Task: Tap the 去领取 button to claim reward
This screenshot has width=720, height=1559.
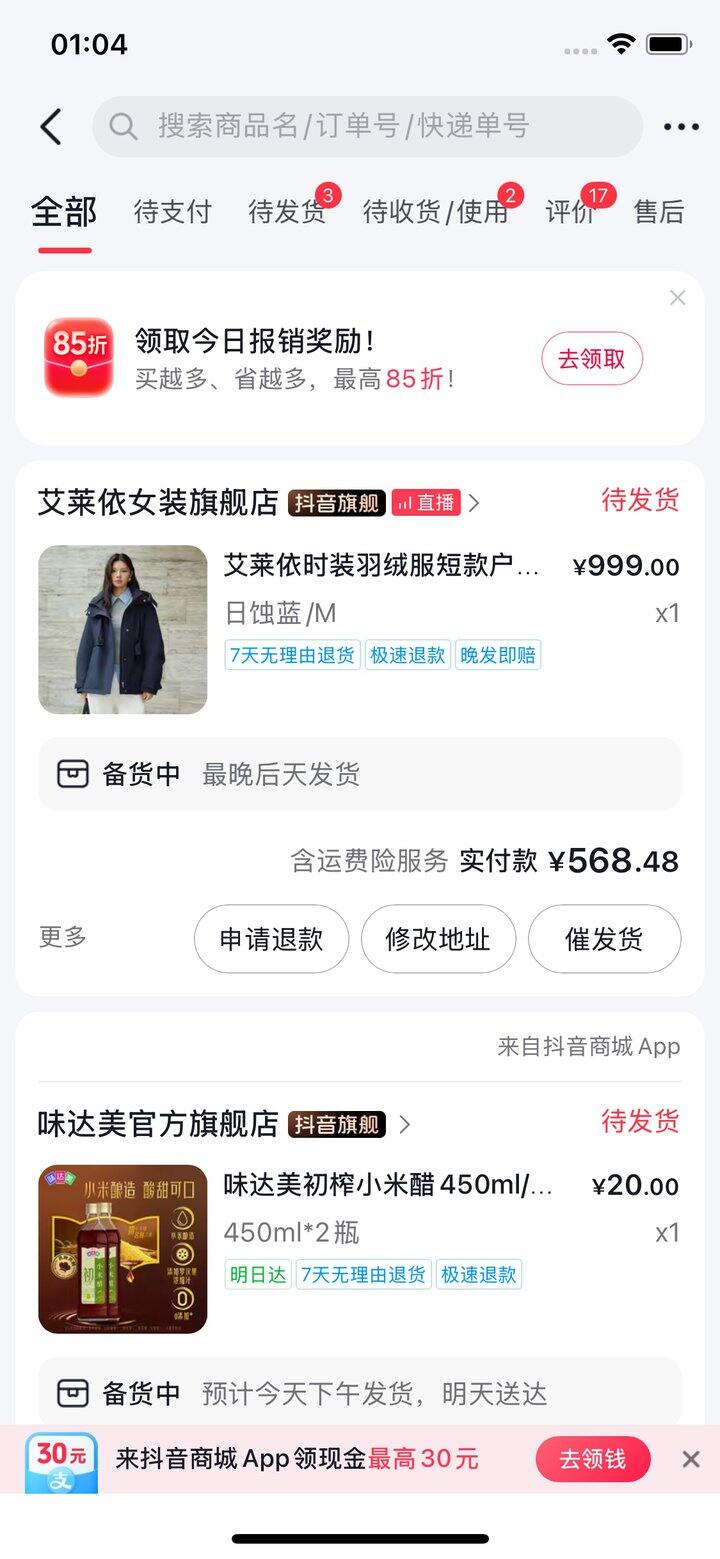Action: pyautogui.click(x=591, y=358)
